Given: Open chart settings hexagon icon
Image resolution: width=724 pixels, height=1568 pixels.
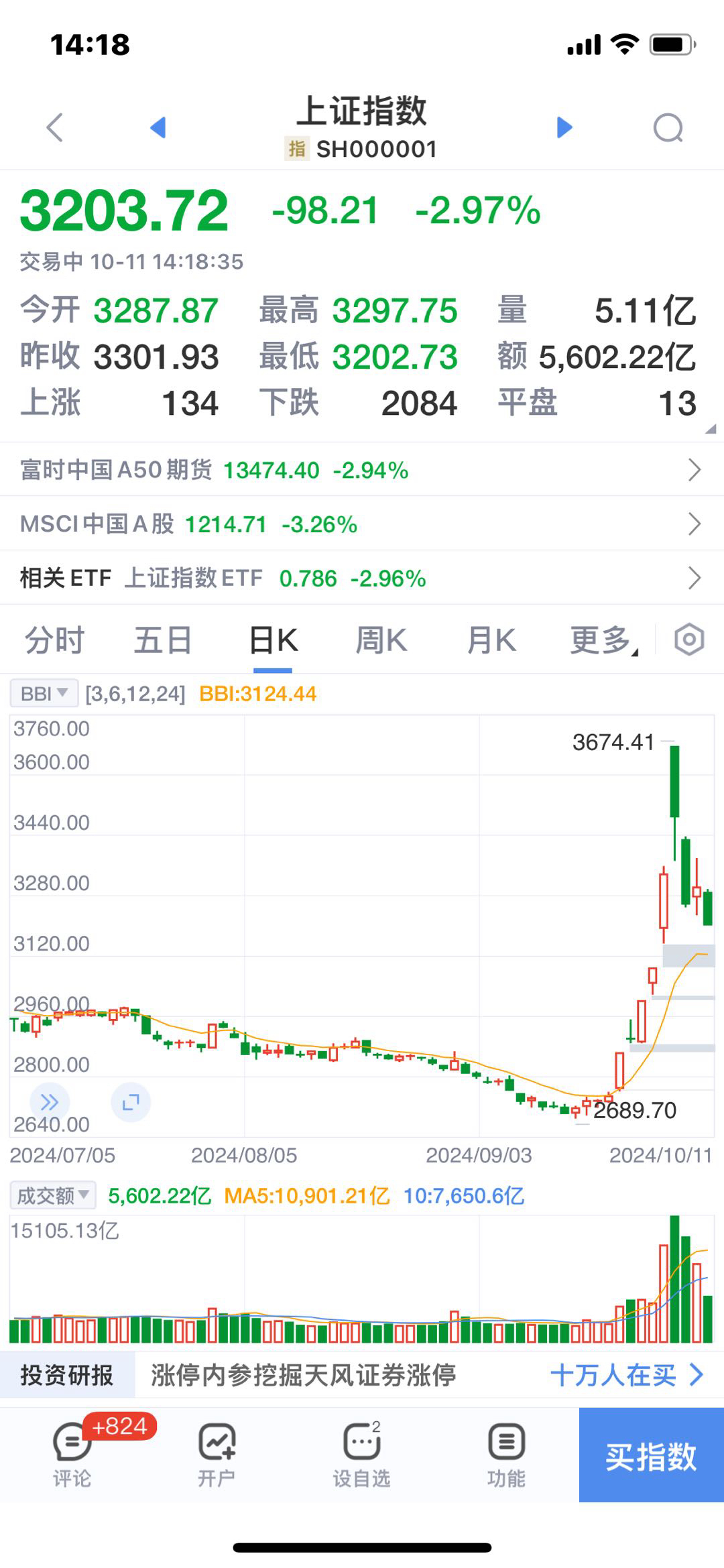Looking at the screenshot, I should pyautogui.click(x=689, y=640).
